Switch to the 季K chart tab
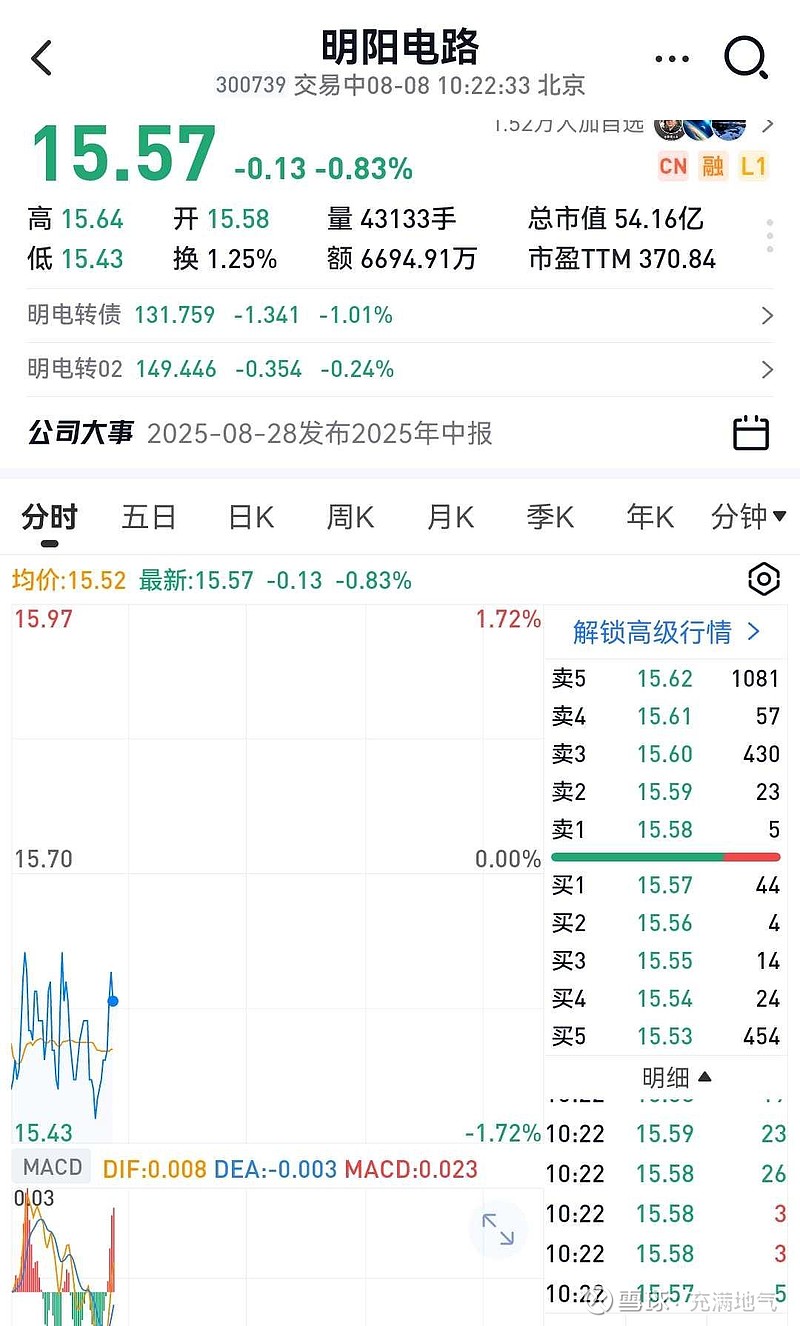This screenshot has height=1326, width=800. (x=550, y=517)
